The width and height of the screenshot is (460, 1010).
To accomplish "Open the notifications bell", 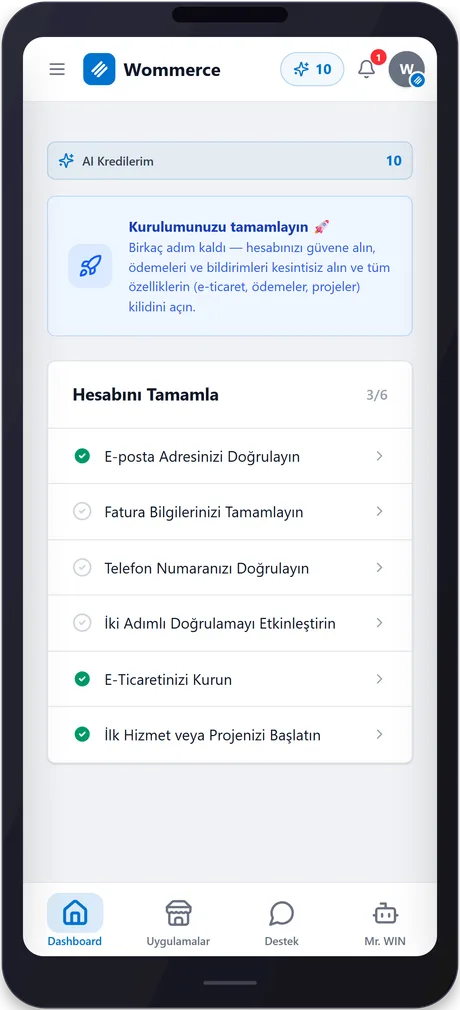I will pos(368,68).
